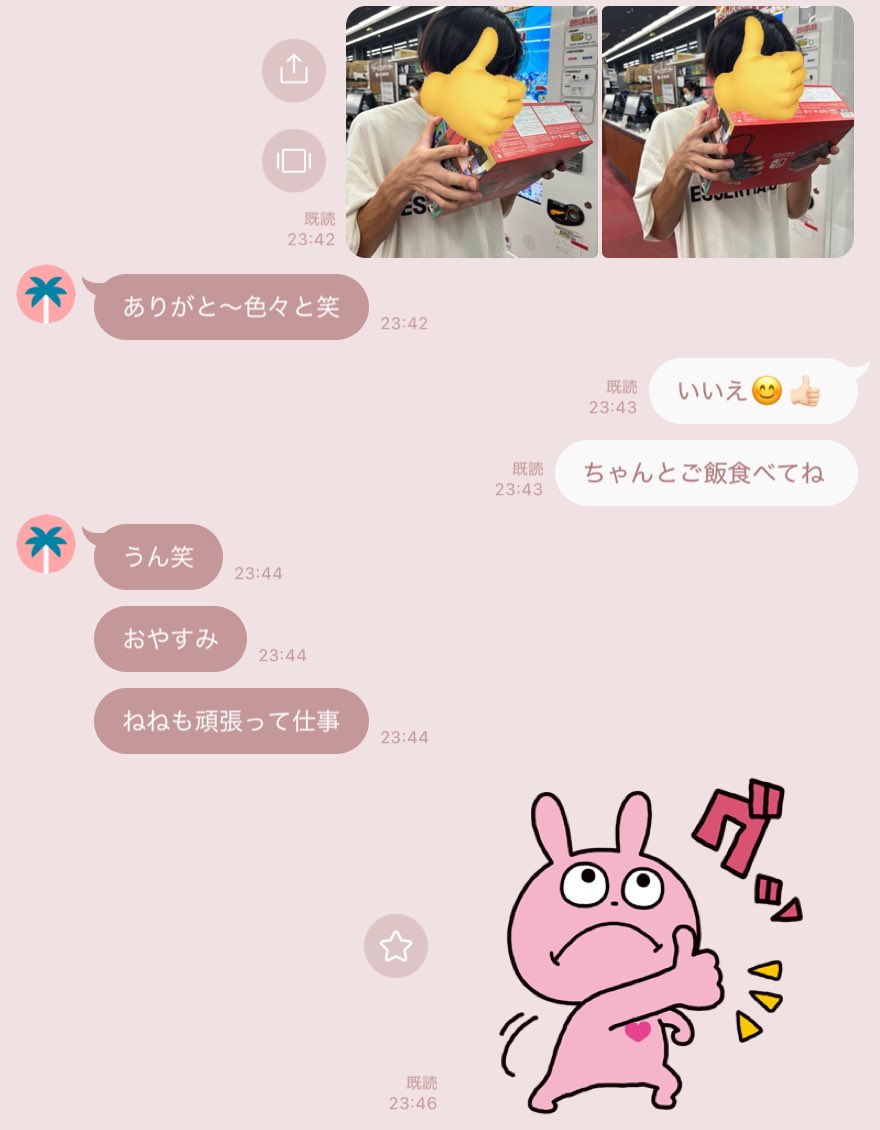
Task: Open the pink rabbit thumbs-up sticker
Action: pyautogui.click(x=640, y=950)
